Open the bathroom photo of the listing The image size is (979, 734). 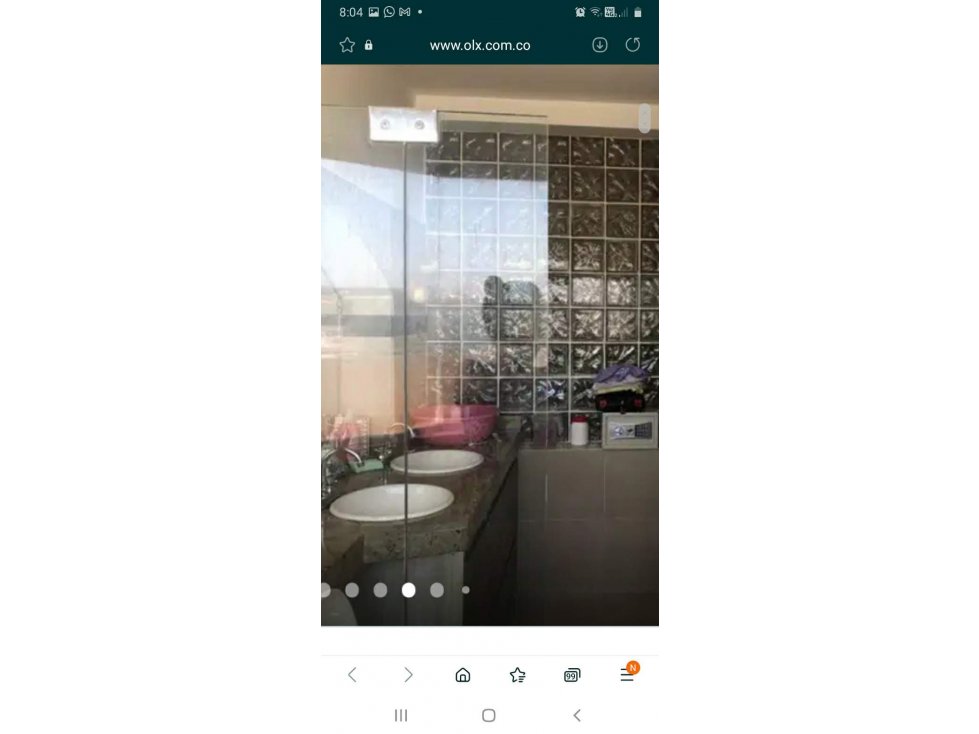tap(489, 340)
